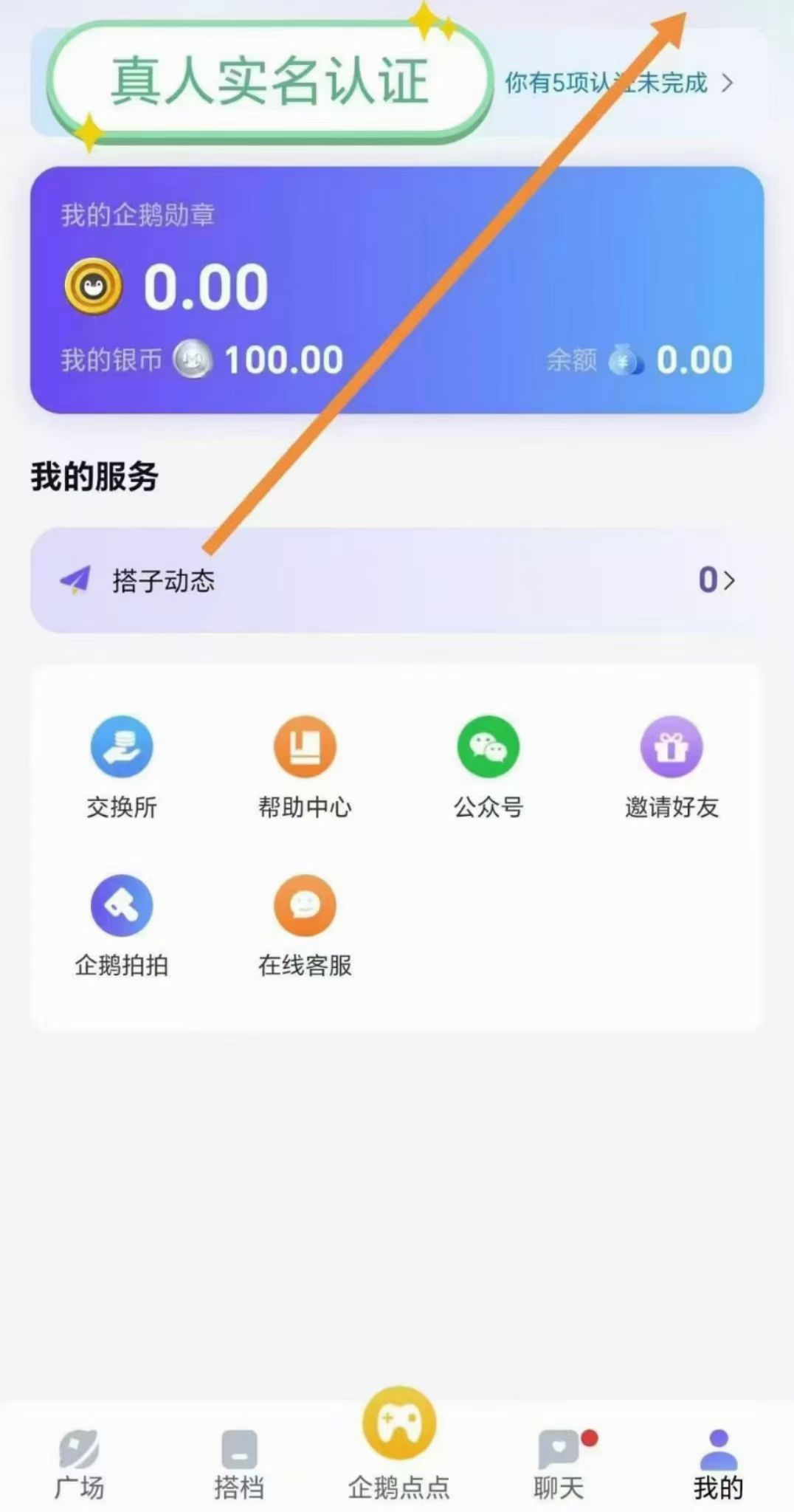Open the 我的企鹅勋章 balance card
Image resolution: width=794 pixels, height=1512 pixels.
point(396,289)
